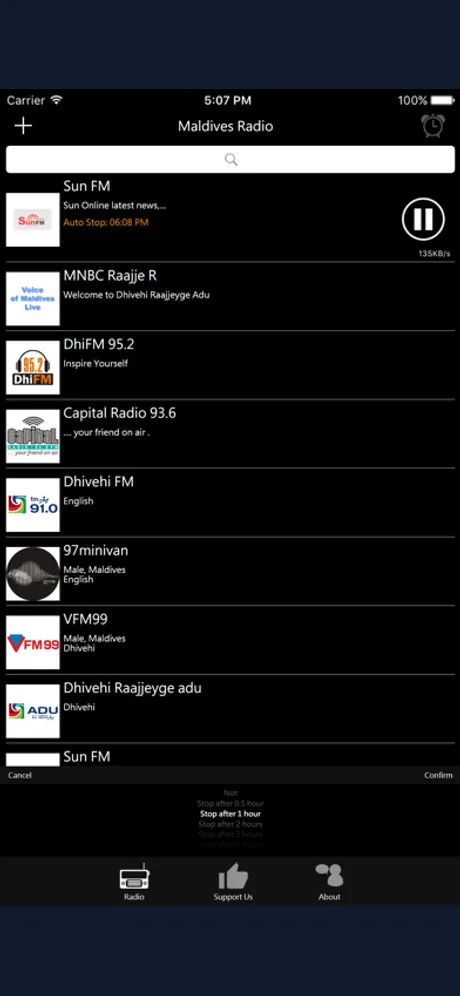This screenshot has width=460, height=996.
Task: Play MNBC Raajje R station
Action: [x=230, y=297]
